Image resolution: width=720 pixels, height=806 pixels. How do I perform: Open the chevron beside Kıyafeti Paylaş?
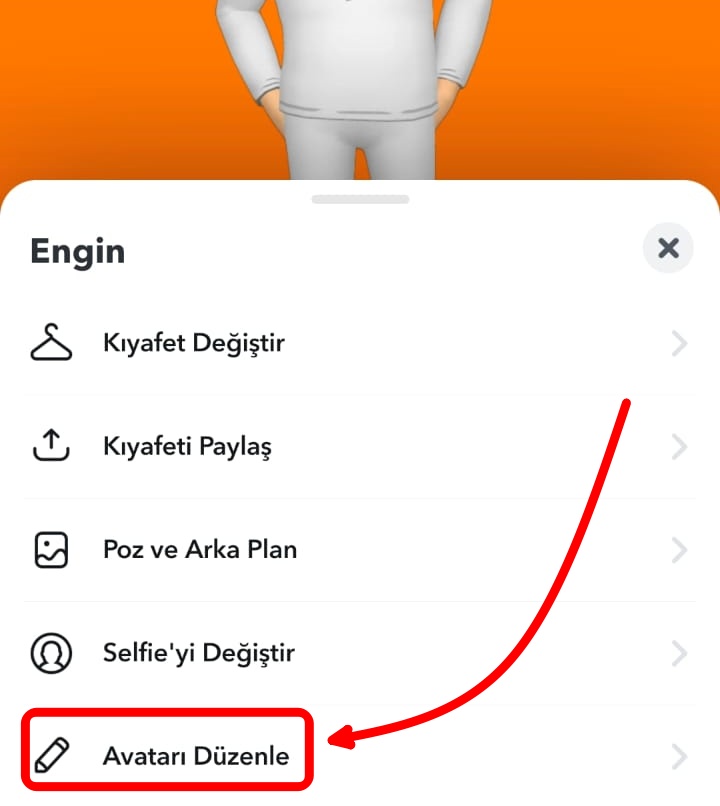coord(679,446)
